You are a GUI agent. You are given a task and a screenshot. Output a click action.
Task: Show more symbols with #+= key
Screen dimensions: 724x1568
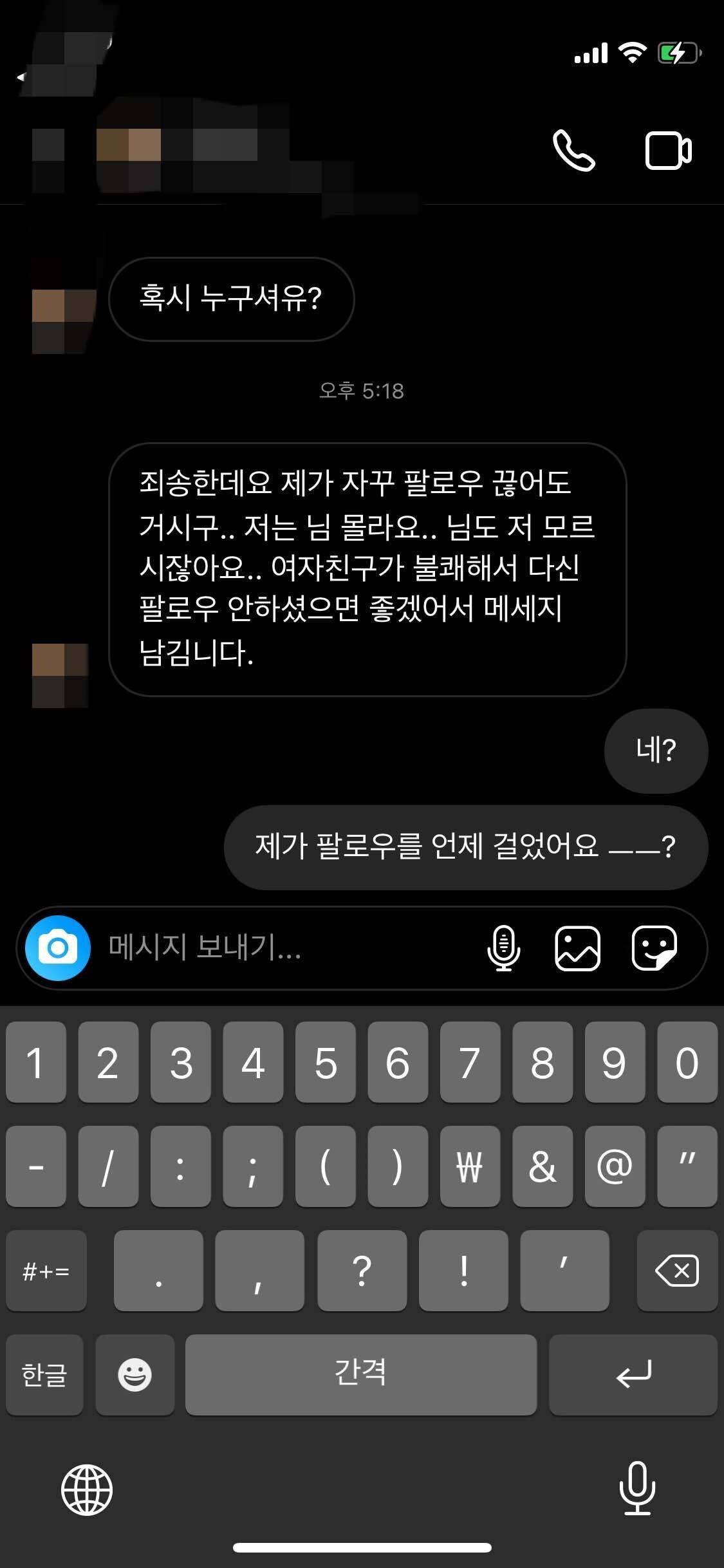(x=46, y=1271)
